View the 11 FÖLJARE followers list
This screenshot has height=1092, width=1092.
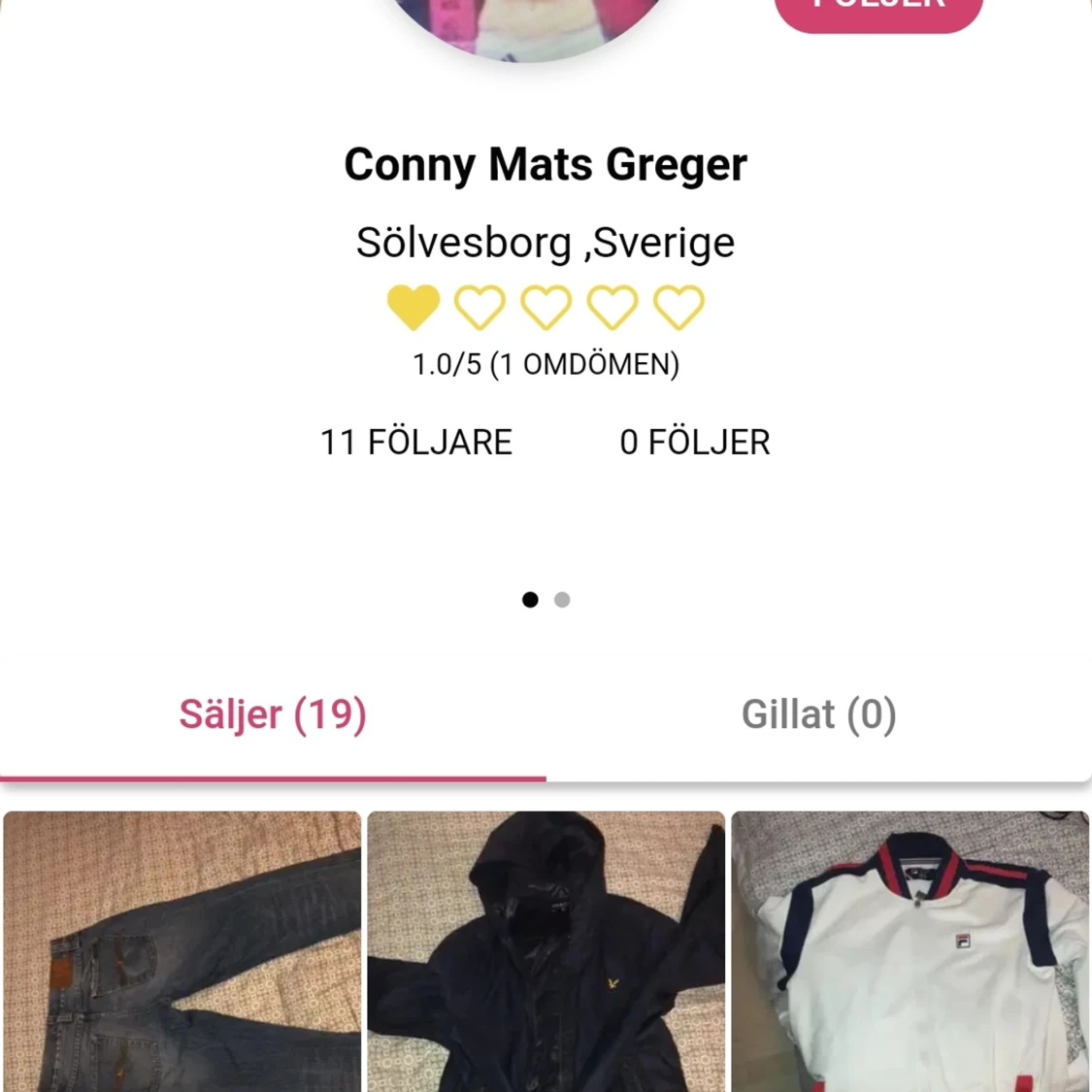coord(415,443)
